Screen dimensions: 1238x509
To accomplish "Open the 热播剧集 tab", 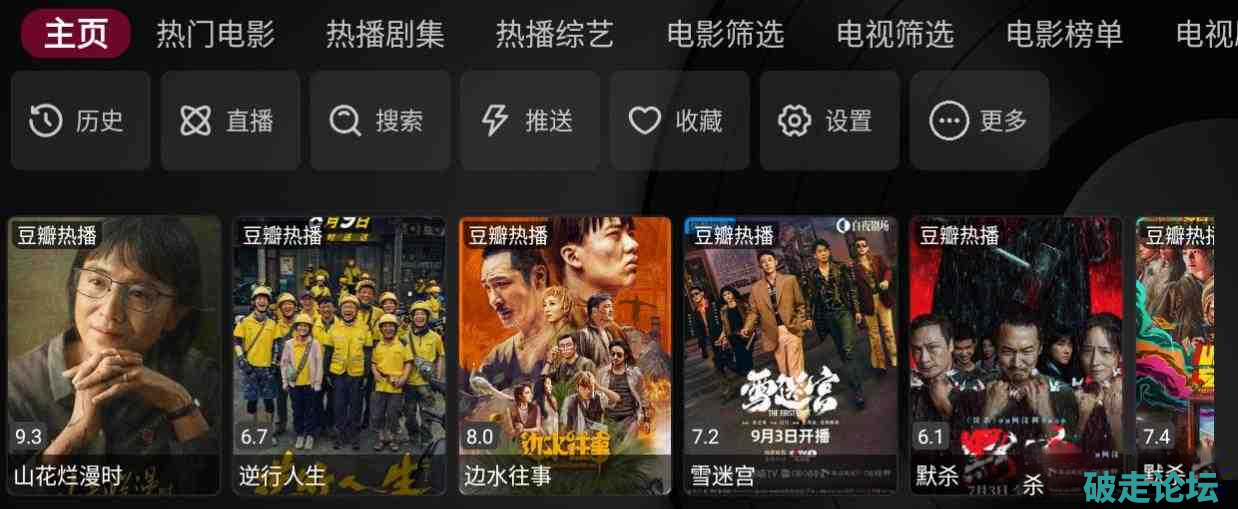I will pyautogui.click(x=385, y=35).
